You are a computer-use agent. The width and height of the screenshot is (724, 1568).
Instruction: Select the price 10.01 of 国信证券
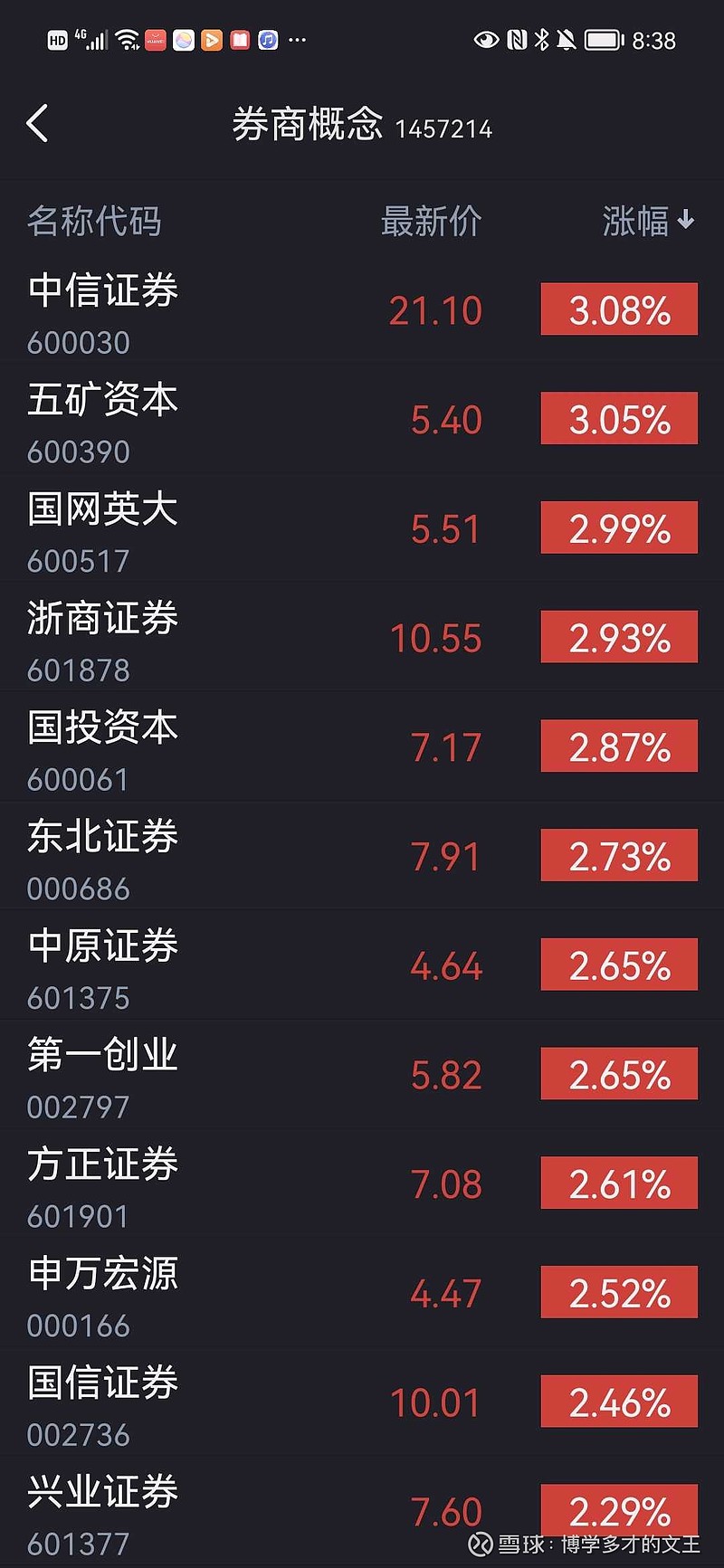click(436, 1402)
